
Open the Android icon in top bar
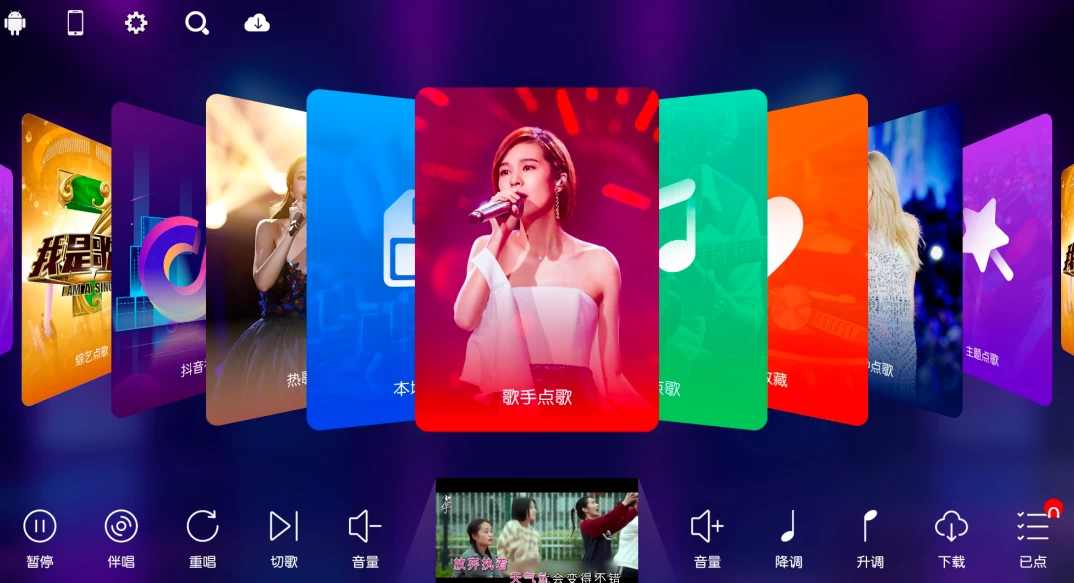click(x=15, y=23)
